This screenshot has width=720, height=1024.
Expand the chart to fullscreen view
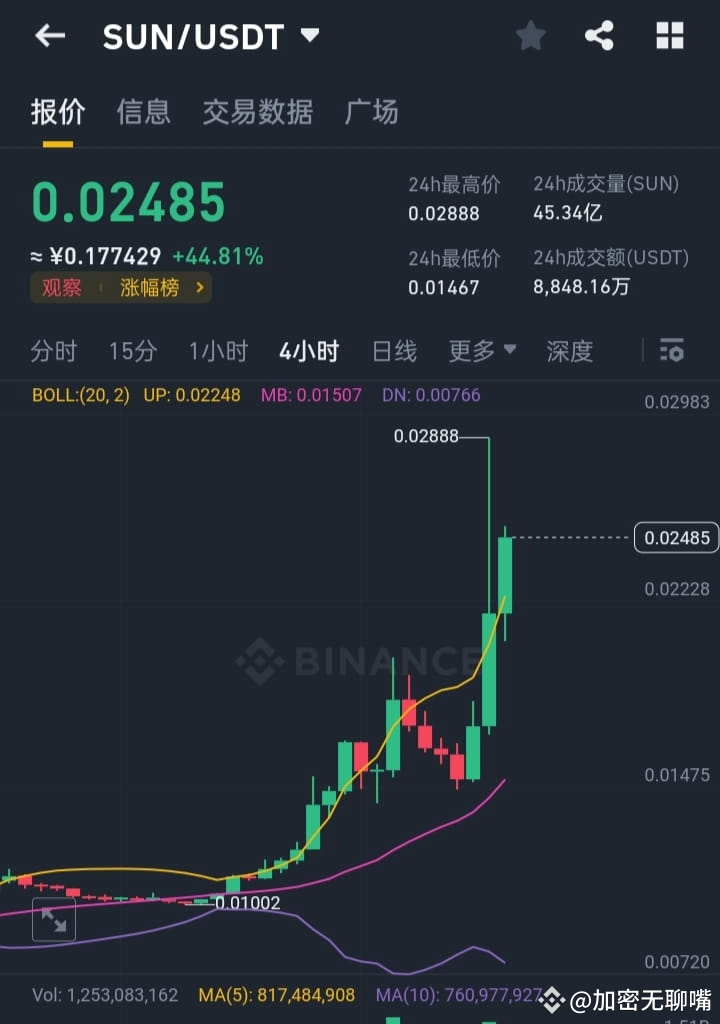coord(53,921)
